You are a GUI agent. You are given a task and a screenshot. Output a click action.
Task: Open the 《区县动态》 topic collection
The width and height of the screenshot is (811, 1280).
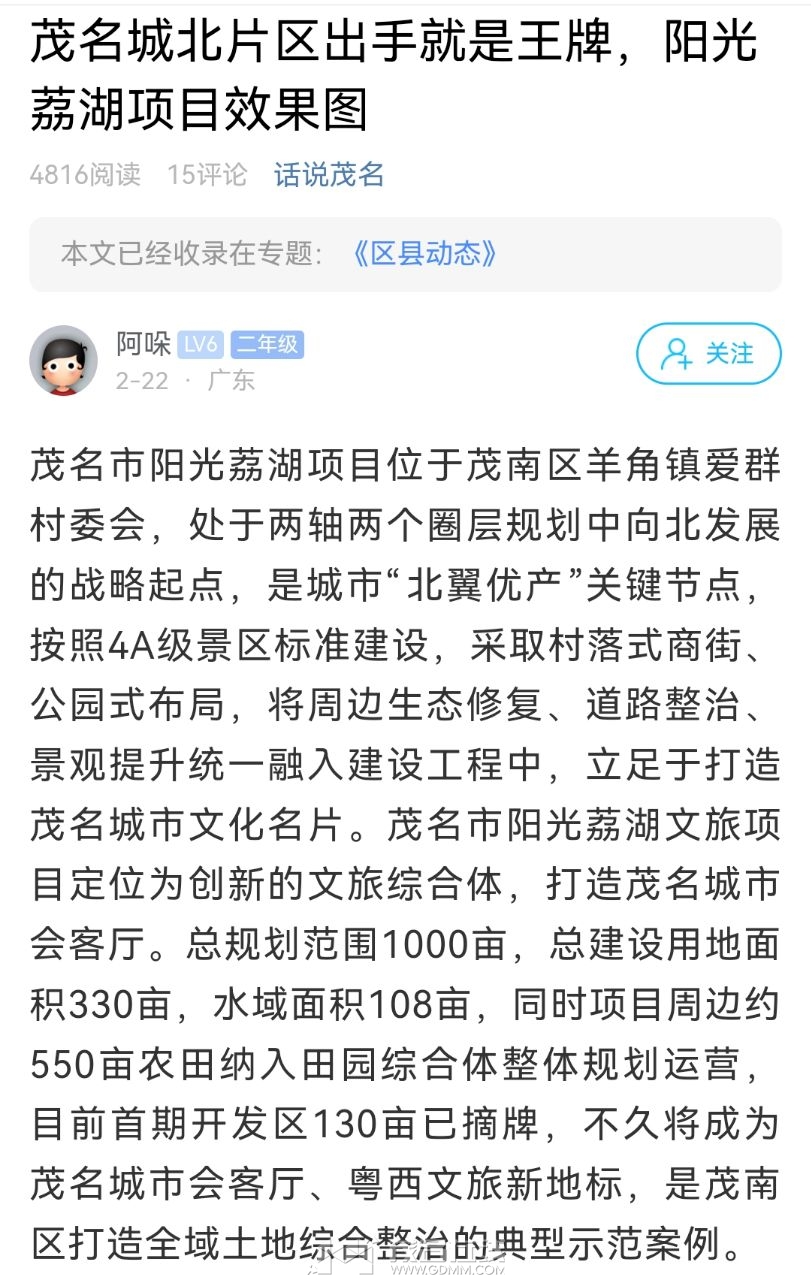click(425, 254)
